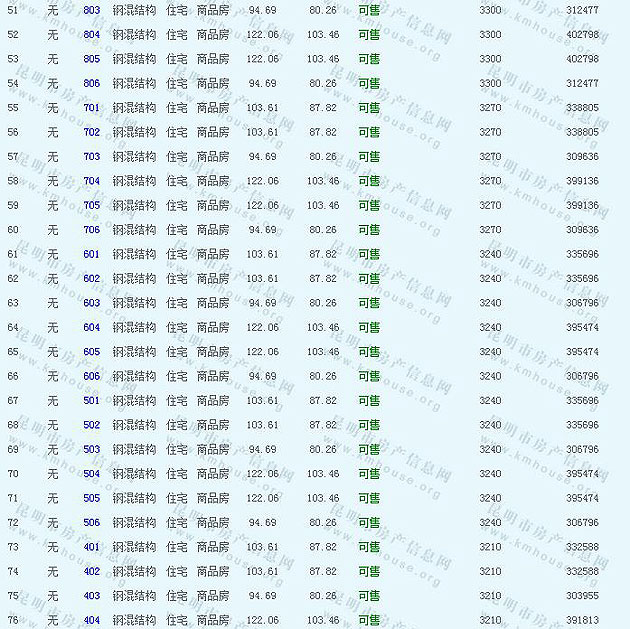The height and width of the screenshot is (629, 630).
Task: Select room 705 link
Action: coord(91,205)
